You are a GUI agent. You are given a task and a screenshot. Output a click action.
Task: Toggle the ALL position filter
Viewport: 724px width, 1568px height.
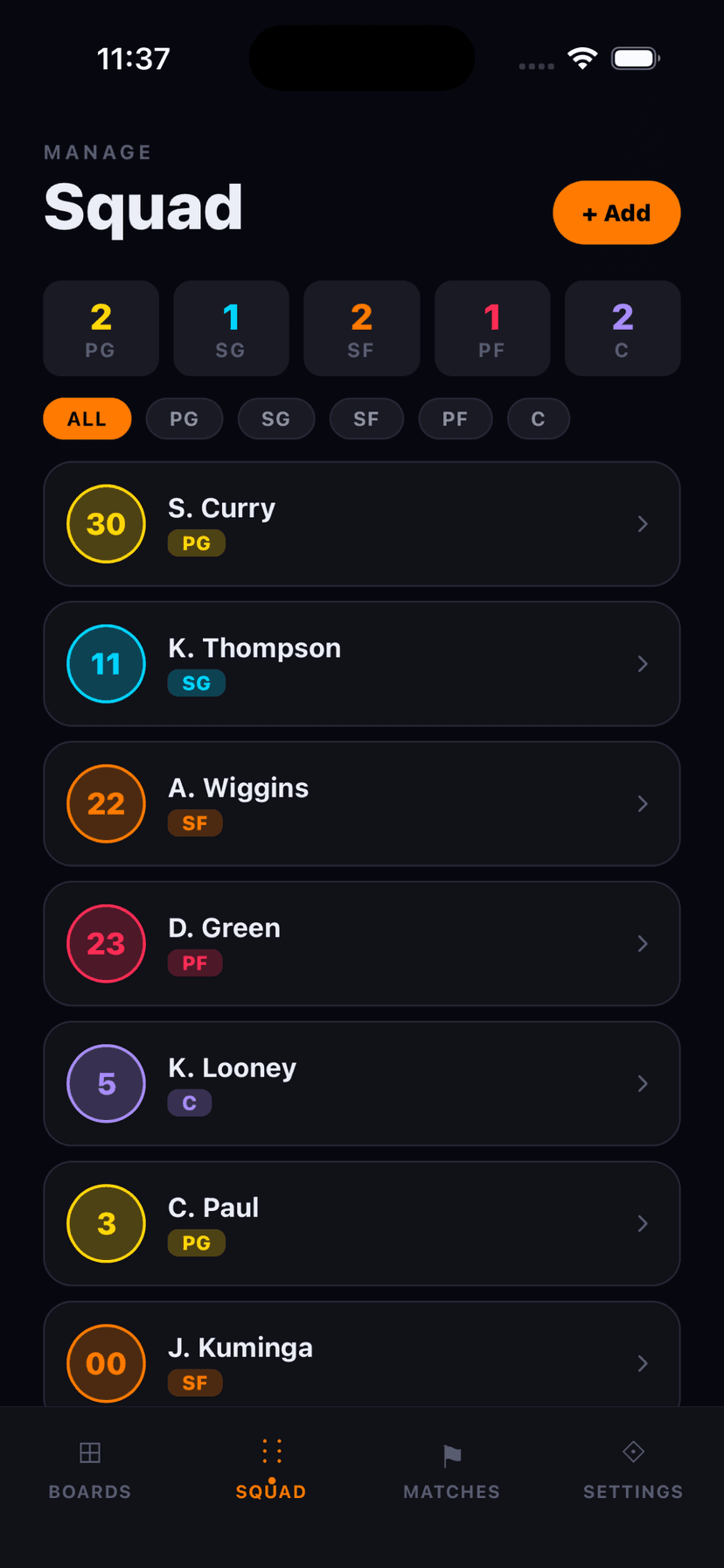click(x=87, y=418)
